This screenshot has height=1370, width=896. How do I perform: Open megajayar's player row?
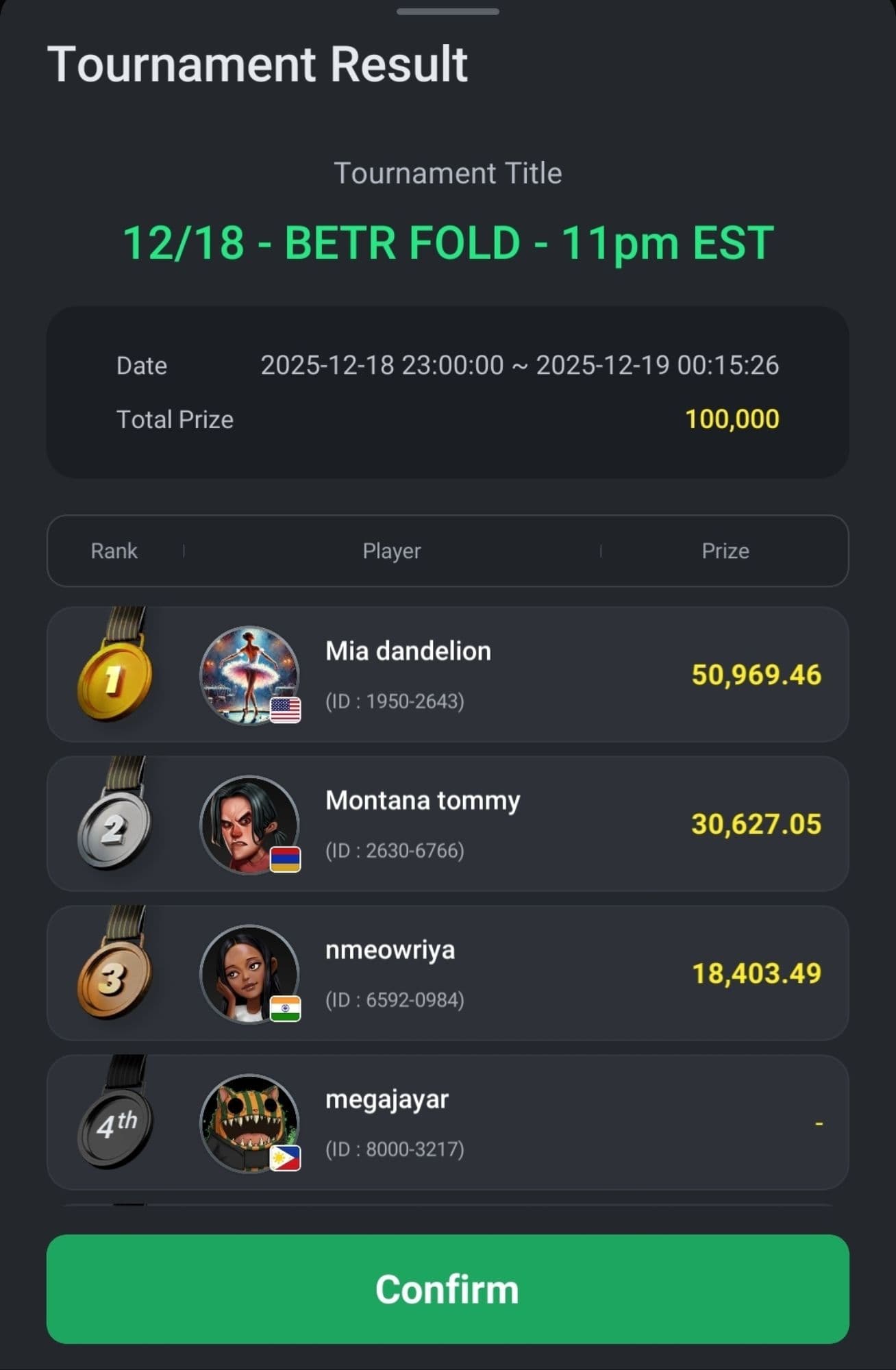tap(447, 1122)
